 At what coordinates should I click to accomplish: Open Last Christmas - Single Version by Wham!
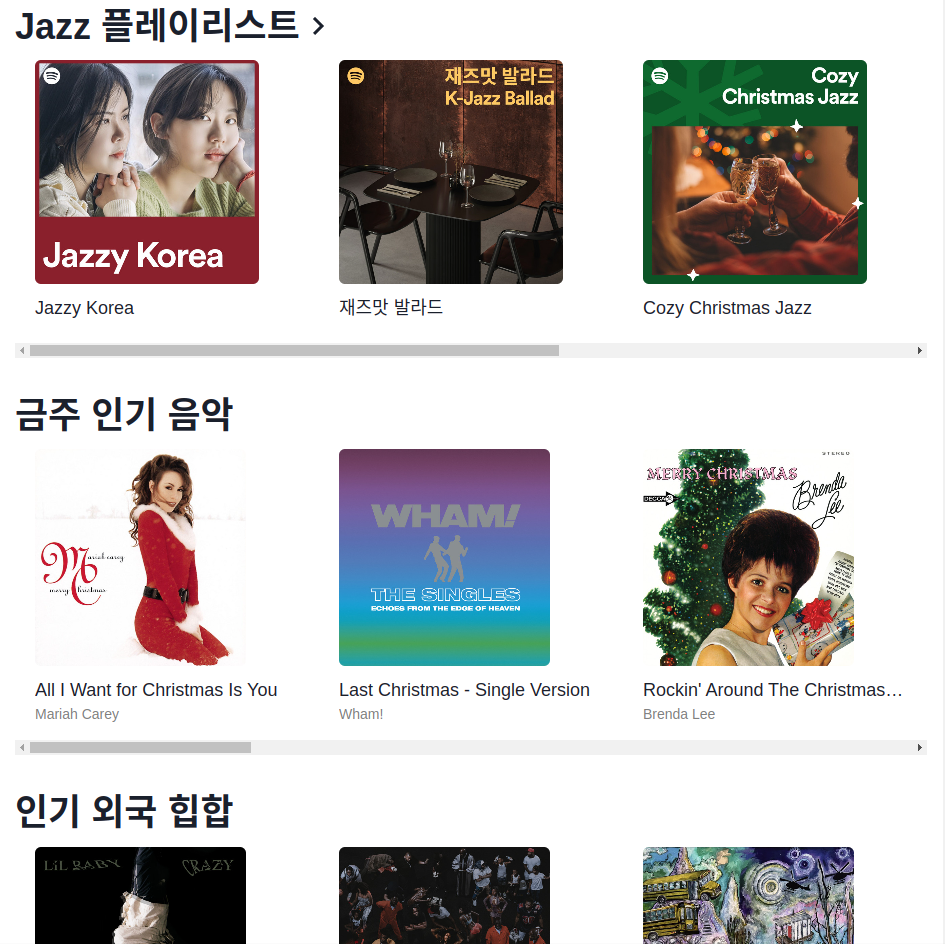(x=444, y=557)
